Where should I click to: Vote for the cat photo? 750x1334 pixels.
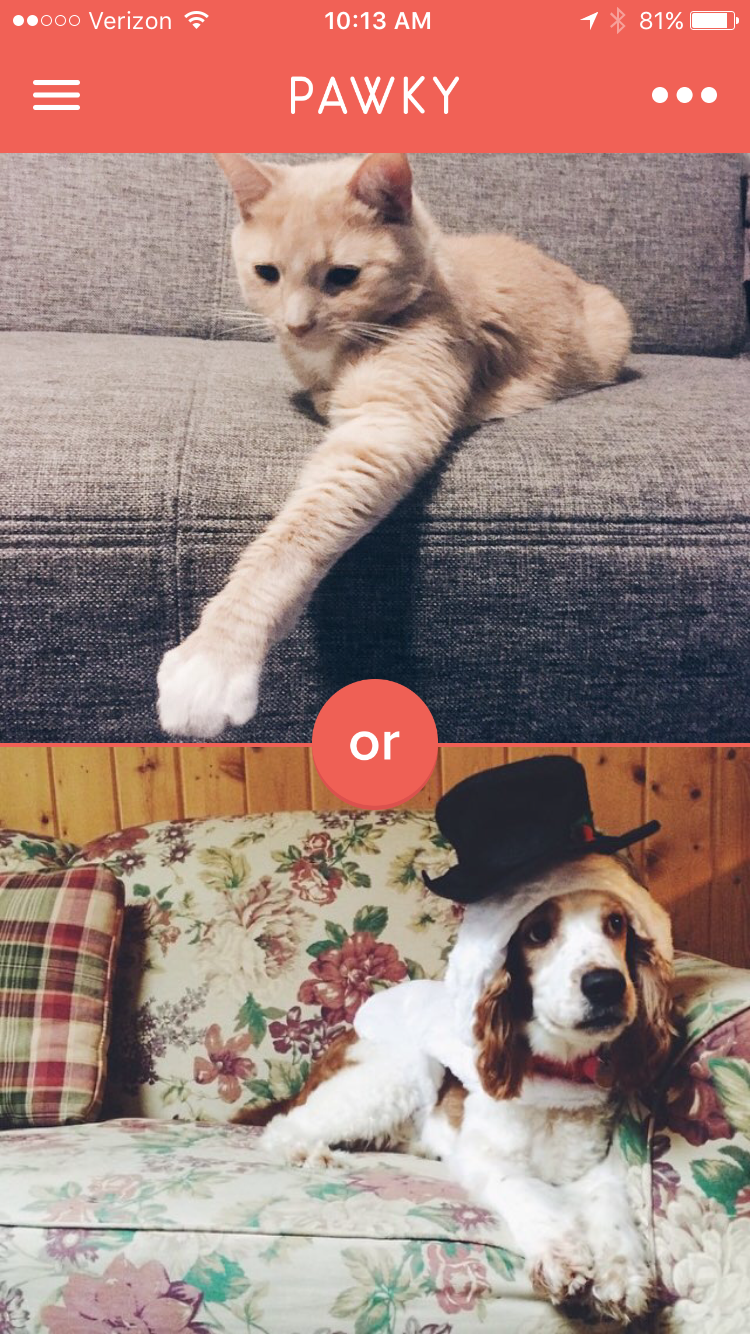click(375, 420)
